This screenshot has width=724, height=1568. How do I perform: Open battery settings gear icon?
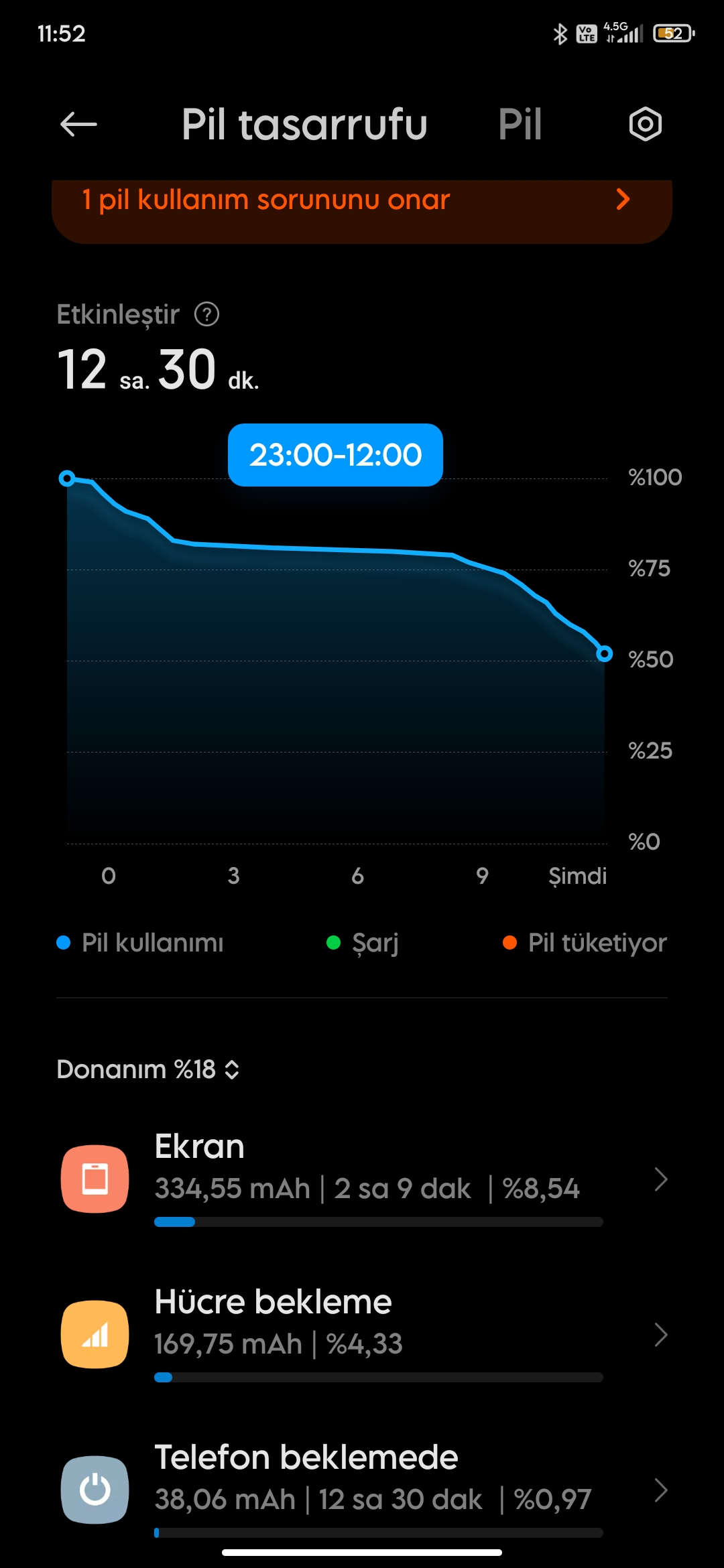pos(645,124)
